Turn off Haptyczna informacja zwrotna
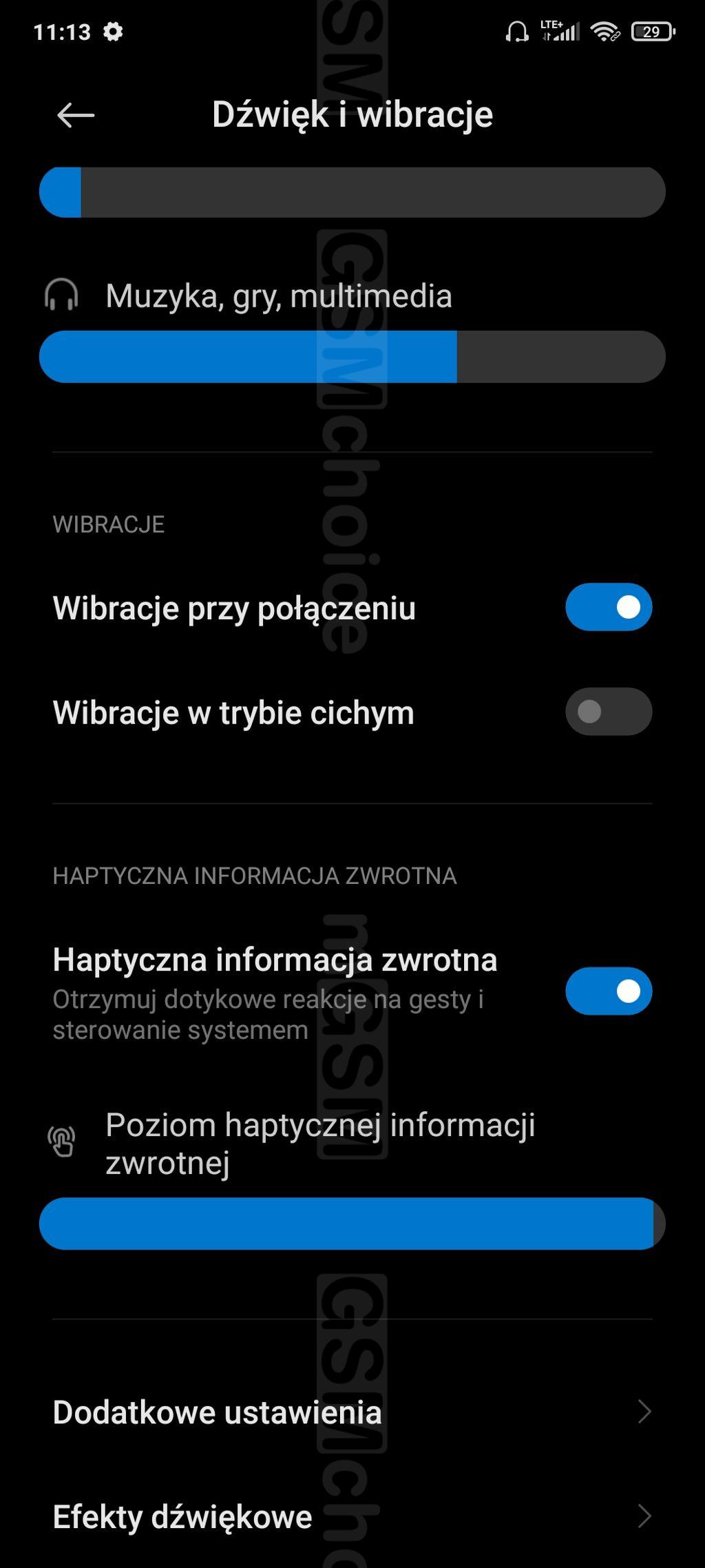This screenshot has height=1568, width=705. 608,991
